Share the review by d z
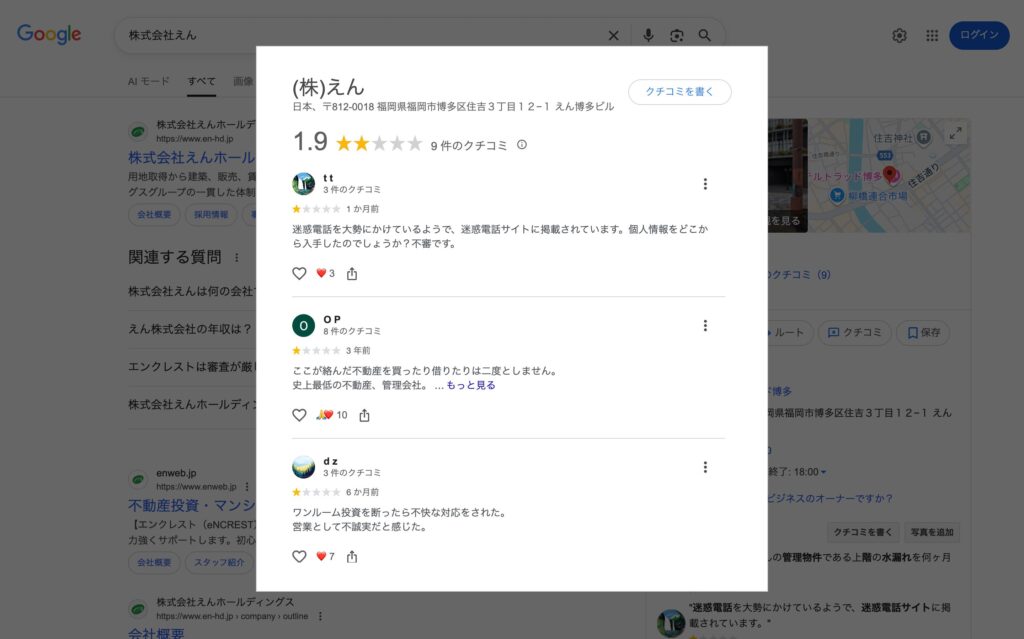Screen dimensions: 1024x639 (352, 556)
